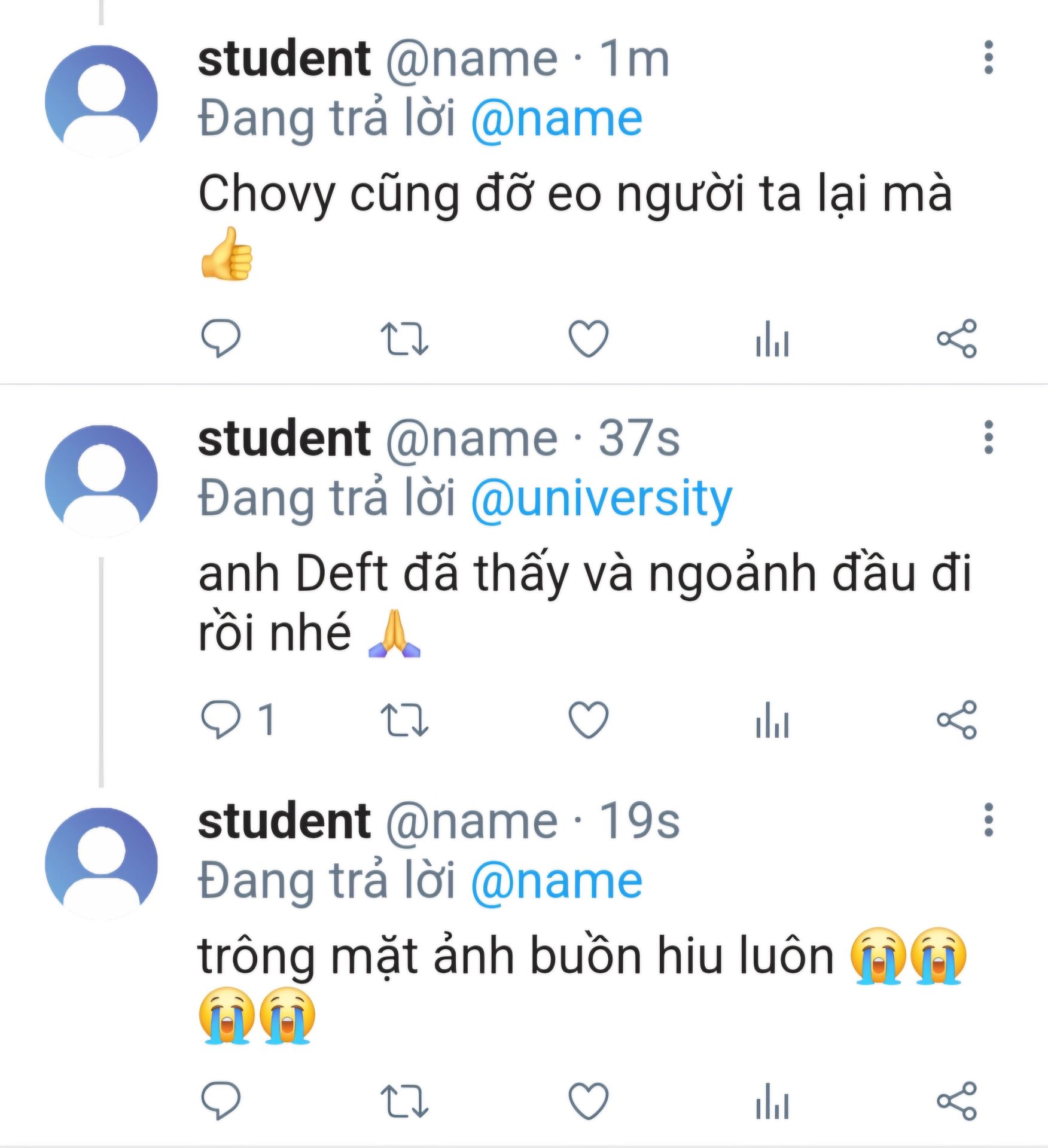Retweet the Chovy tweet

click(405, 338)
